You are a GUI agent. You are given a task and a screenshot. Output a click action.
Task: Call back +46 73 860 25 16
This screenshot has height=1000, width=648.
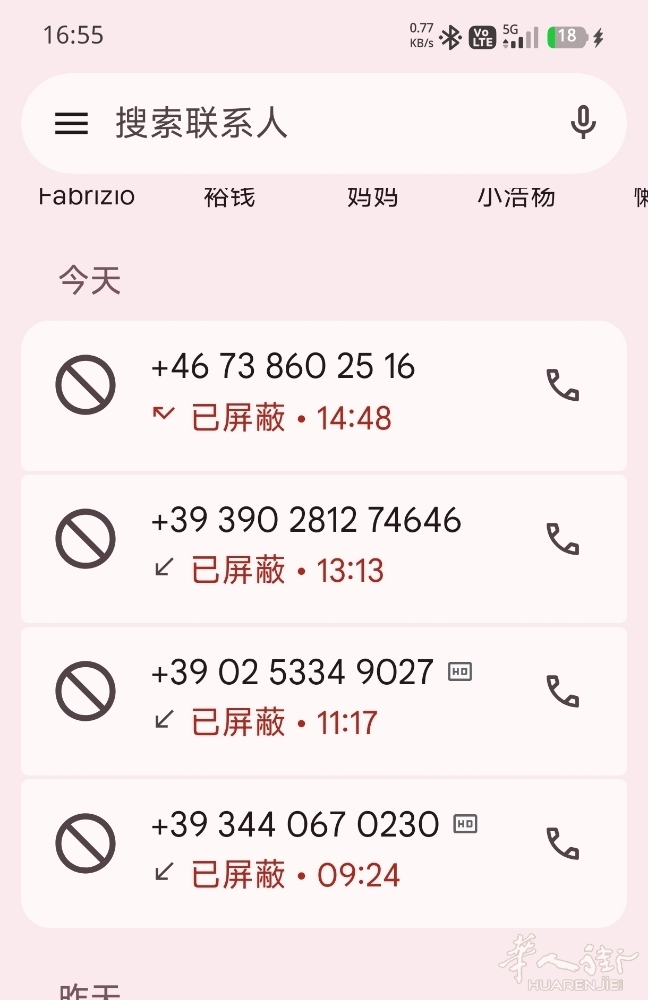click(562, 385)
